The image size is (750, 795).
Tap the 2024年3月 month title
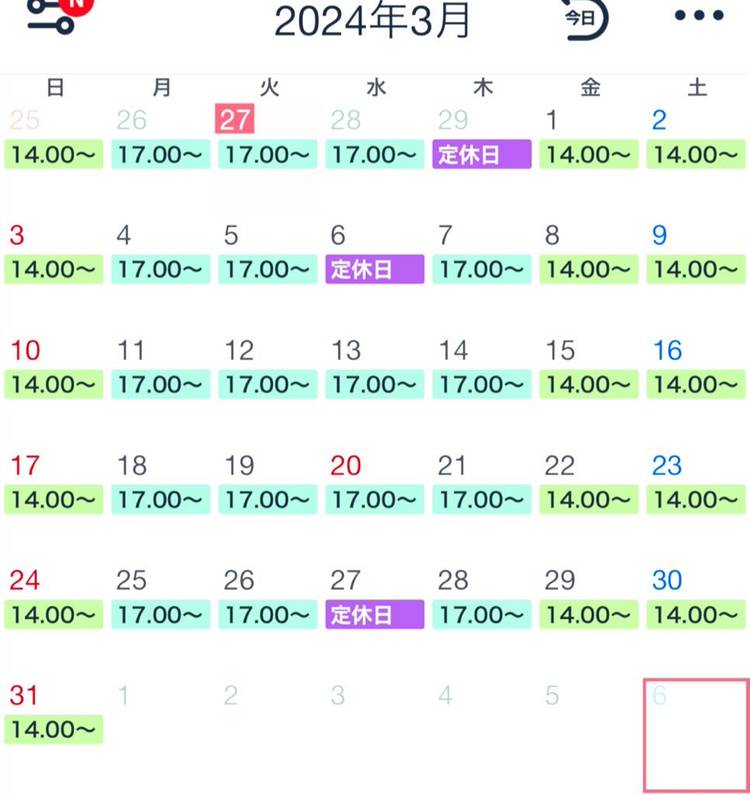point(373,20)
